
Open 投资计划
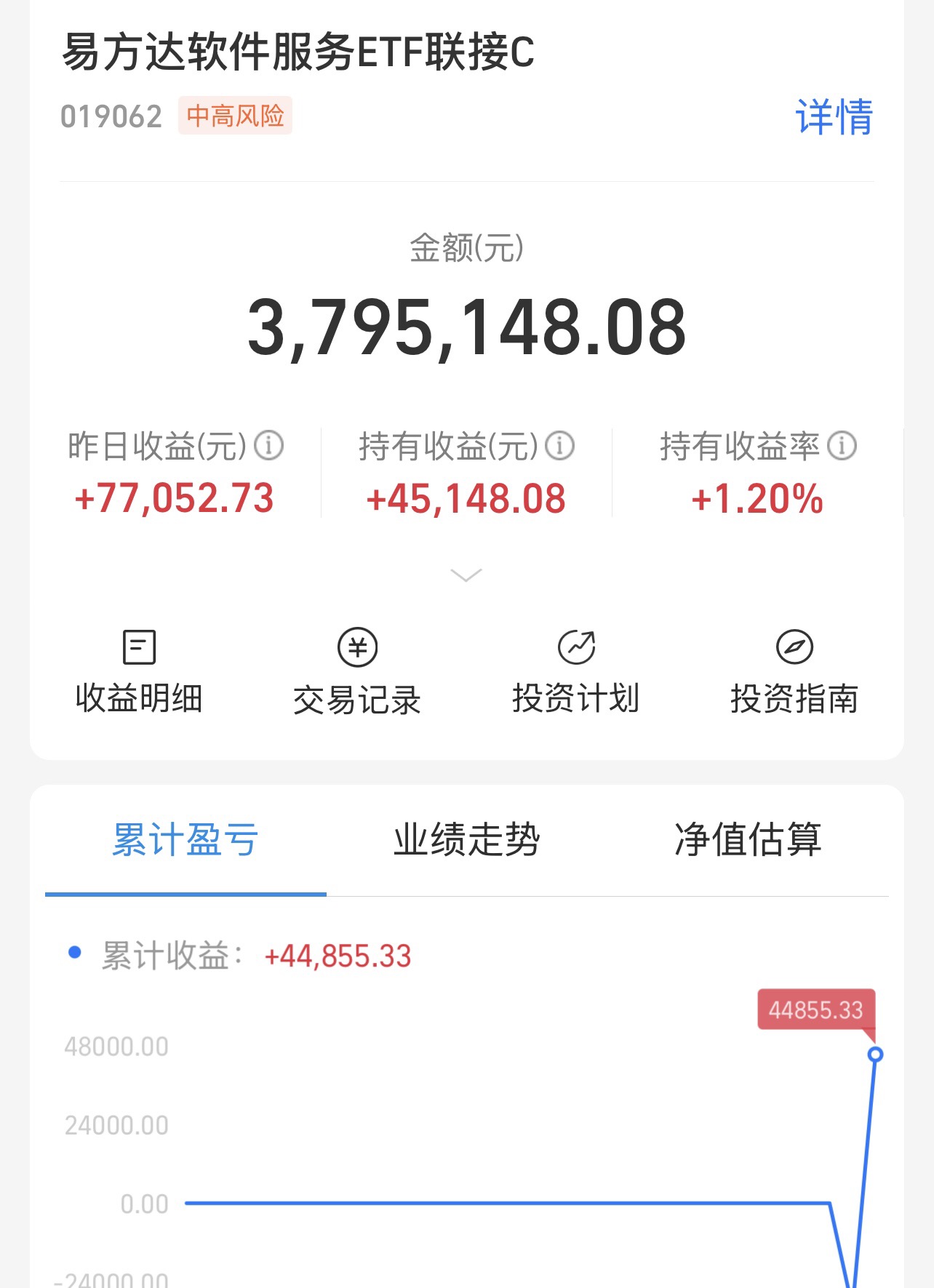pyautogui.click(x=576, y=672)
